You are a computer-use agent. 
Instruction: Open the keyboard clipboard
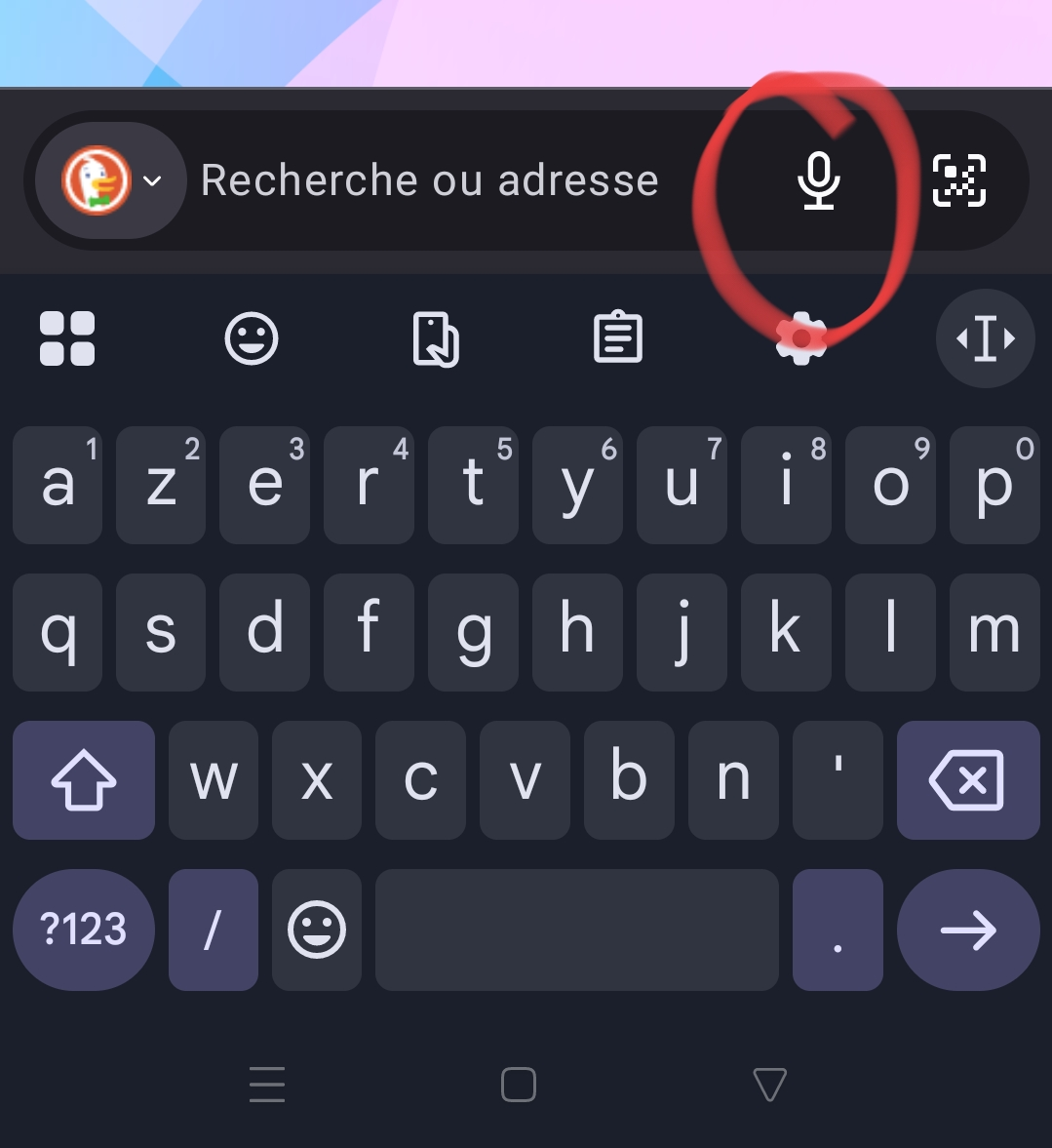618,338
